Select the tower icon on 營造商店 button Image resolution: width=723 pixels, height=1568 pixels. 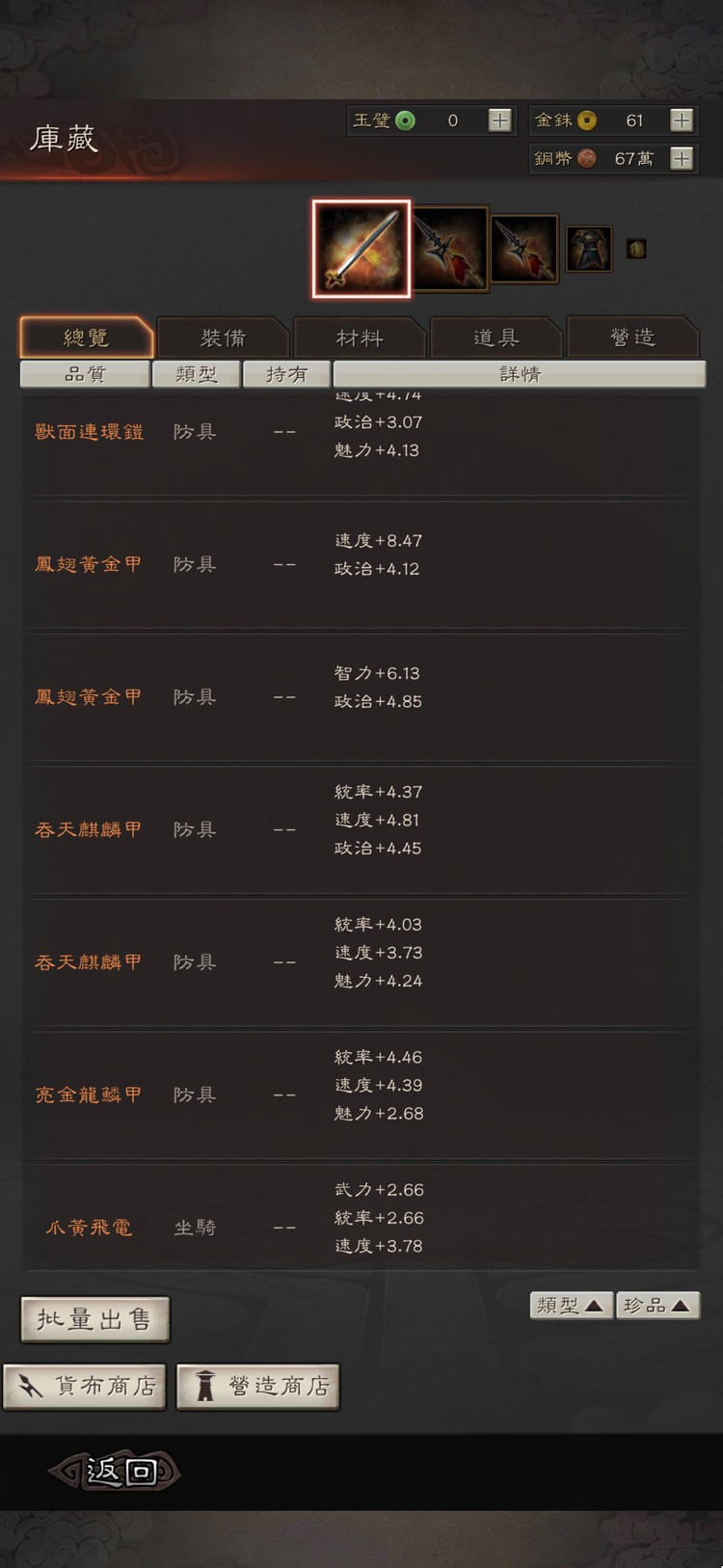[x=204, y=1386]
